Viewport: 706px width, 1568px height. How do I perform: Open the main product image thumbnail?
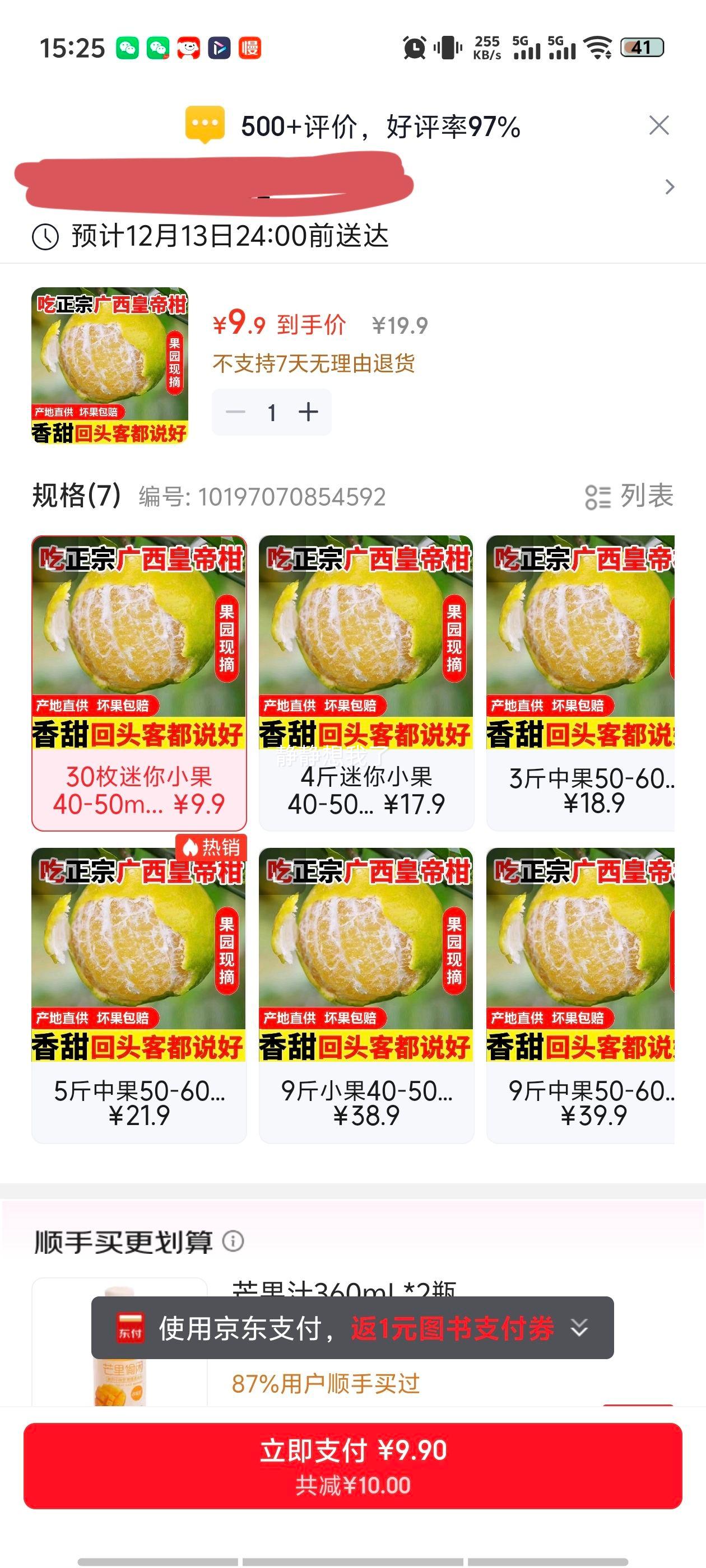tap(110, 365)
